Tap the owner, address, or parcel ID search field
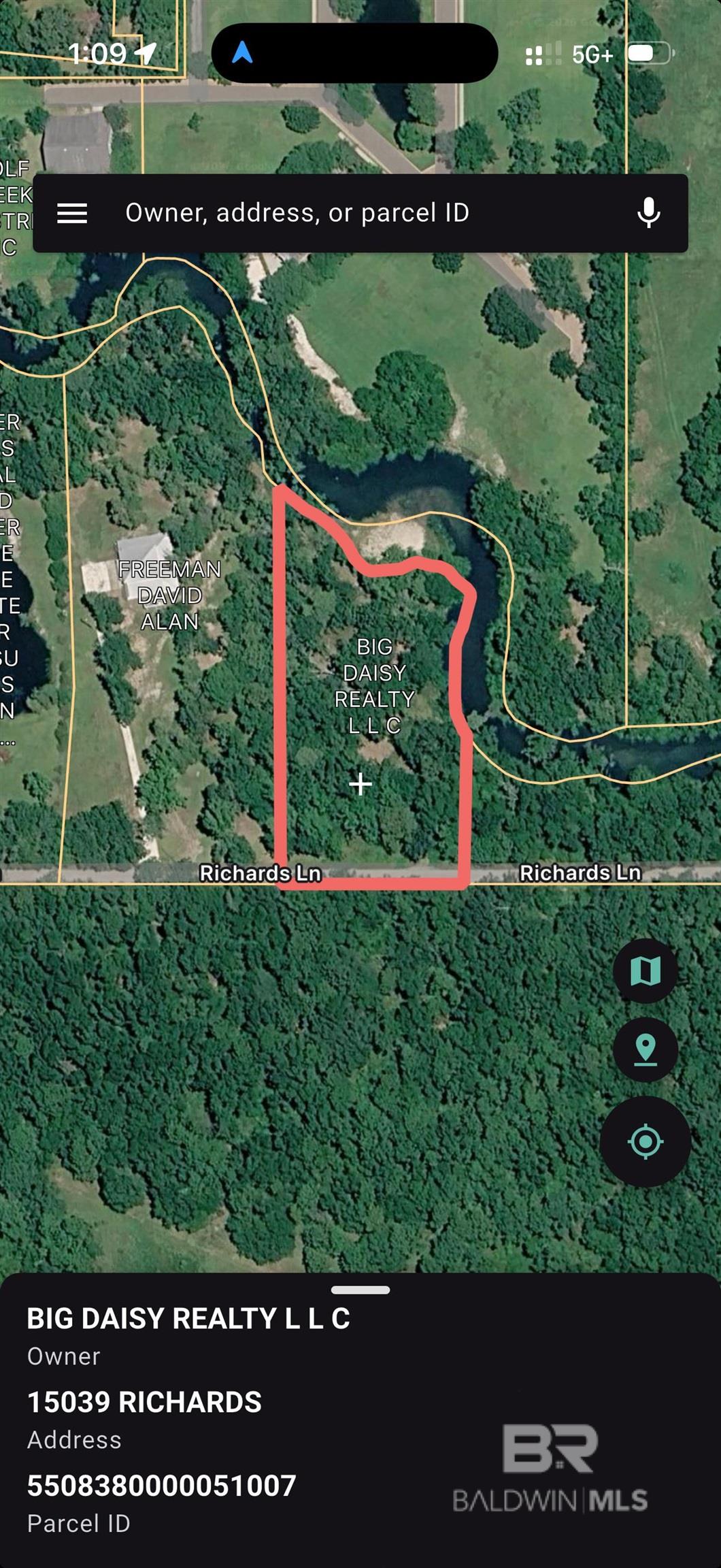 tap(340, 213)
